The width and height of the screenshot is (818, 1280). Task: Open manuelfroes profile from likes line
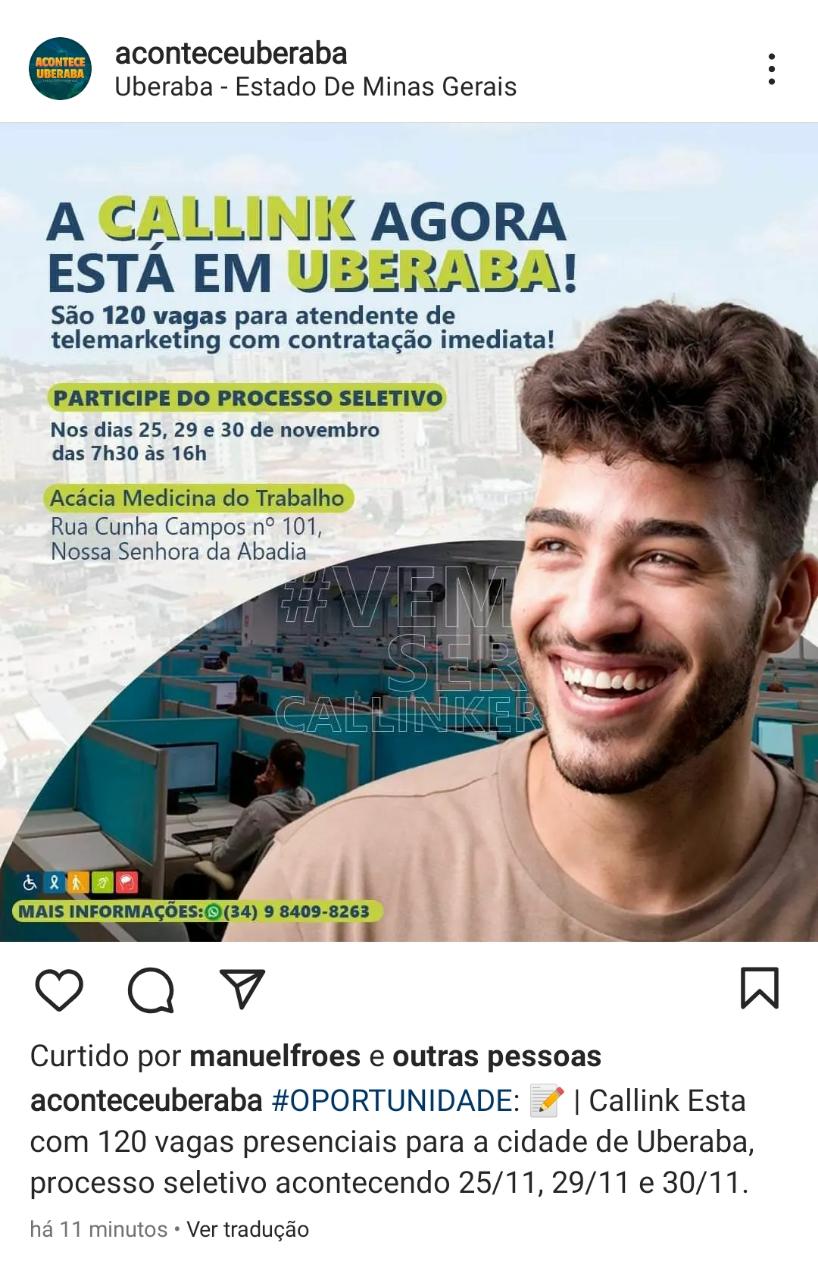click(x=275, y=1056)
